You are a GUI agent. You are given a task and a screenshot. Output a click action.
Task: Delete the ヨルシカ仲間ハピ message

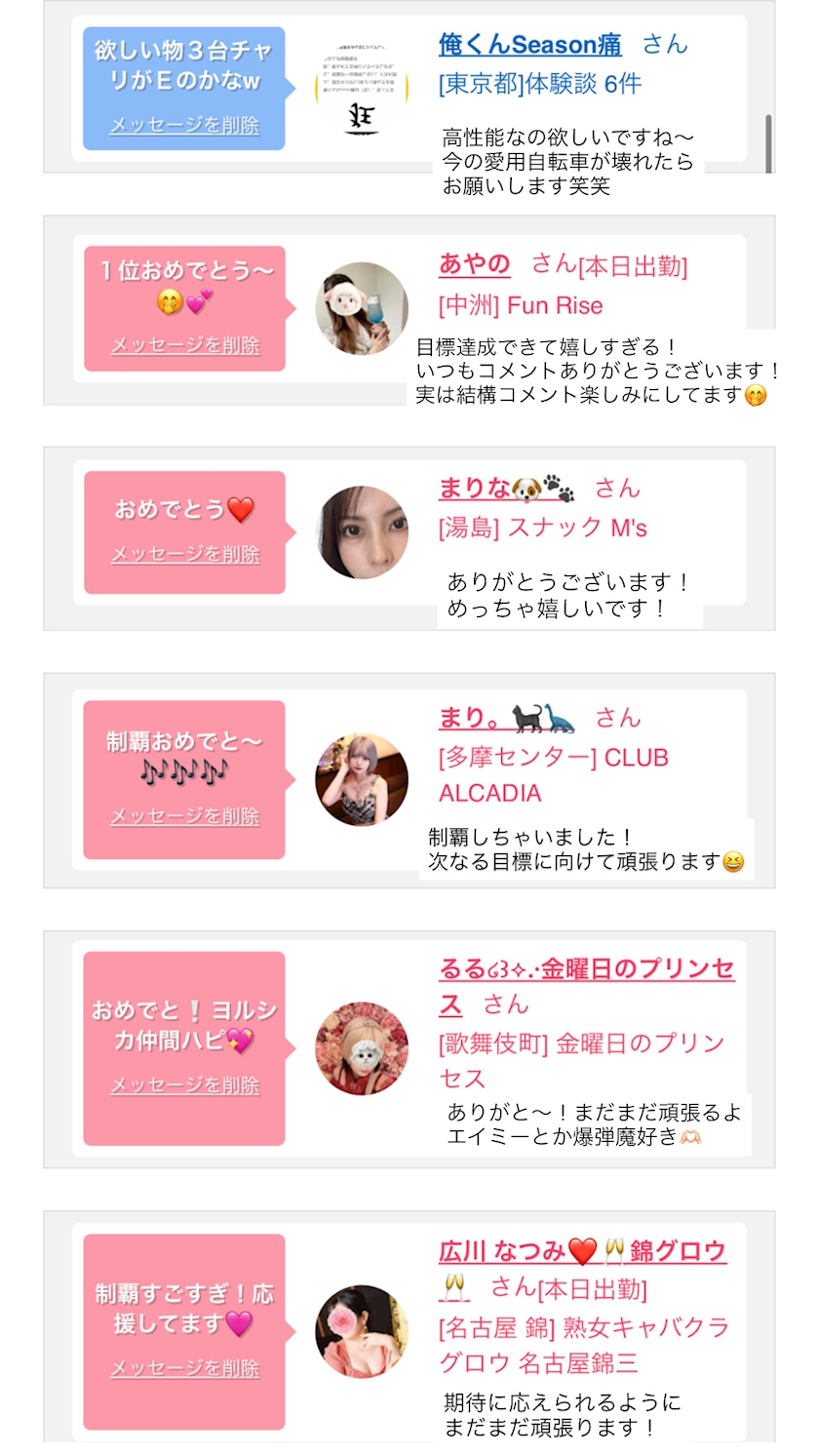[x=184, y=1085]
